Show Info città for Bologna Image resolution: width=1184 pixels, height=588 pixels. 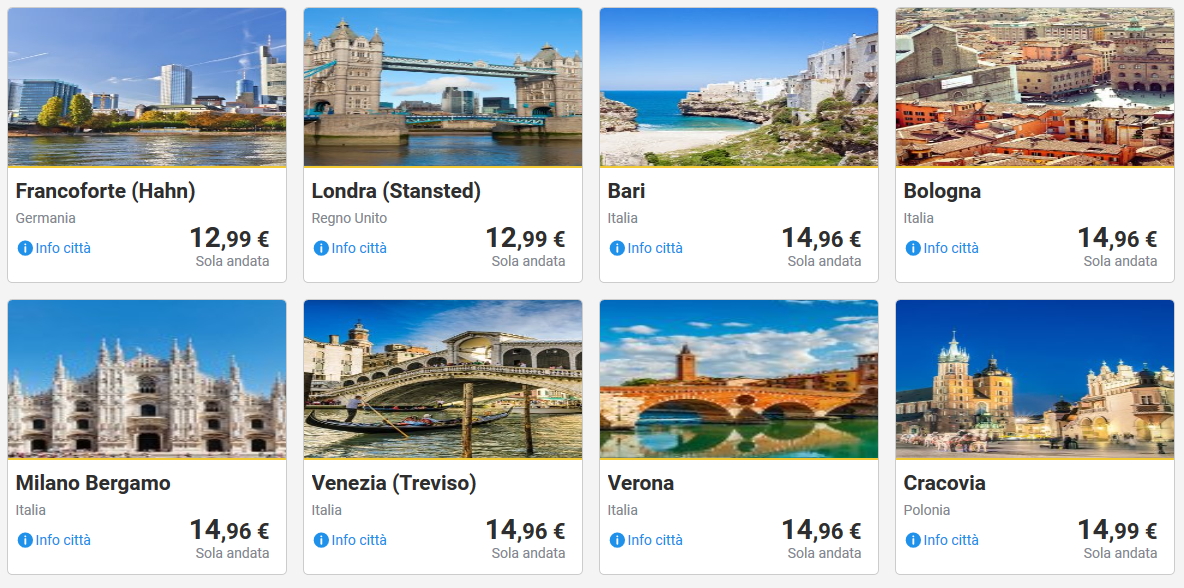pyautogui.click(x=943, y=248)
